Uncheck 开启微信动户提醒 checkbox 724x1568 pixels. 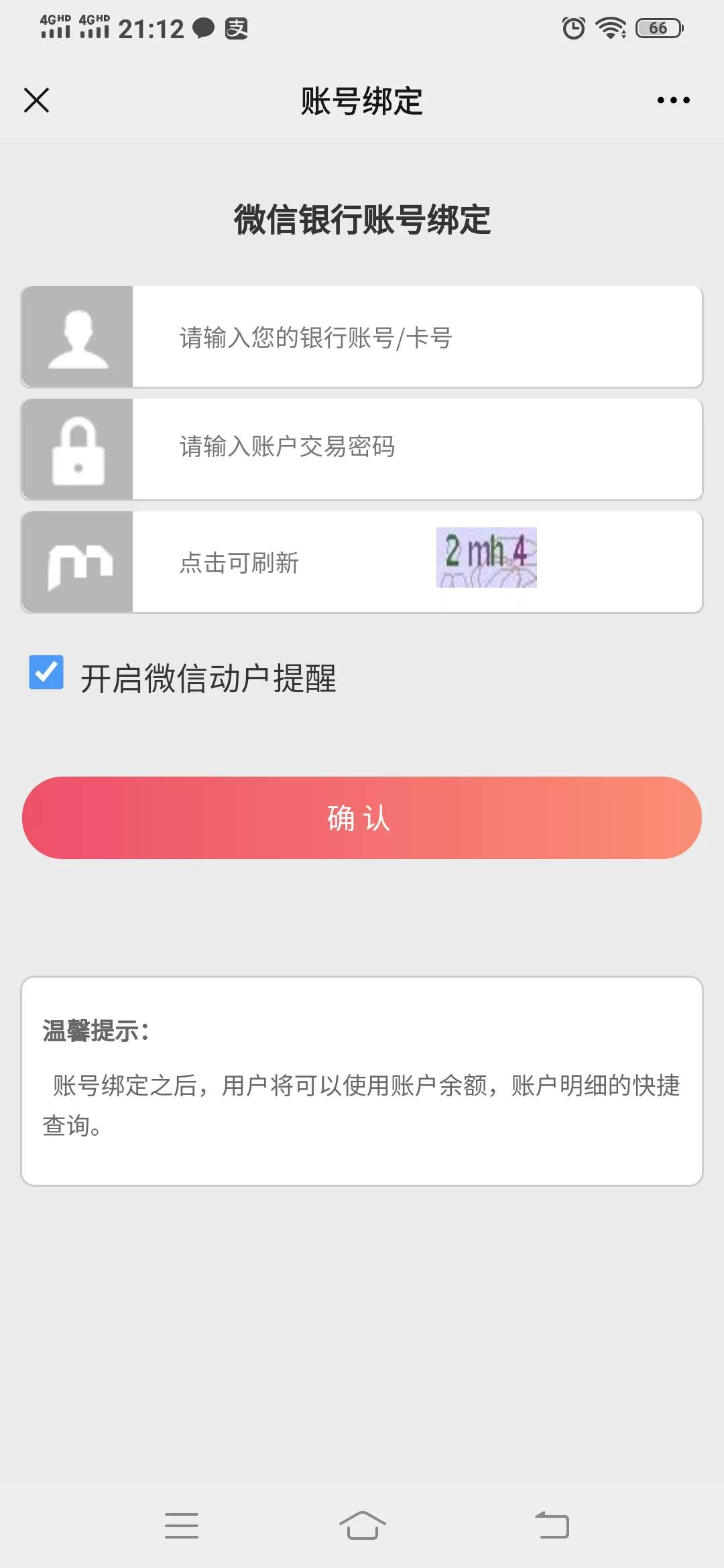[46, 672]
